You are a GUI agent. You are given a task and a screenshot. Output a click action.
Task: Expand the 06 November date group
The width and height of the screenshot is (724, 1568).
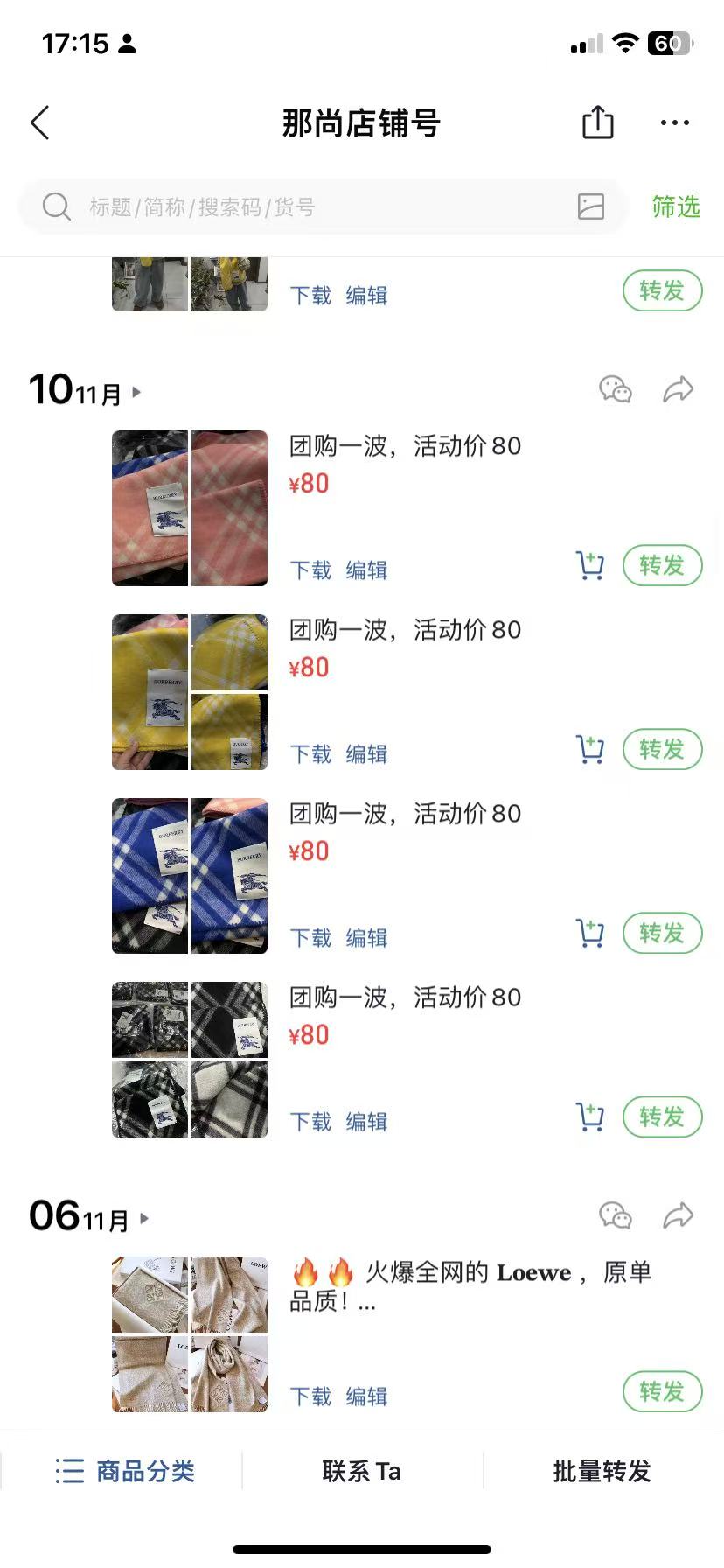point(144,1218)
